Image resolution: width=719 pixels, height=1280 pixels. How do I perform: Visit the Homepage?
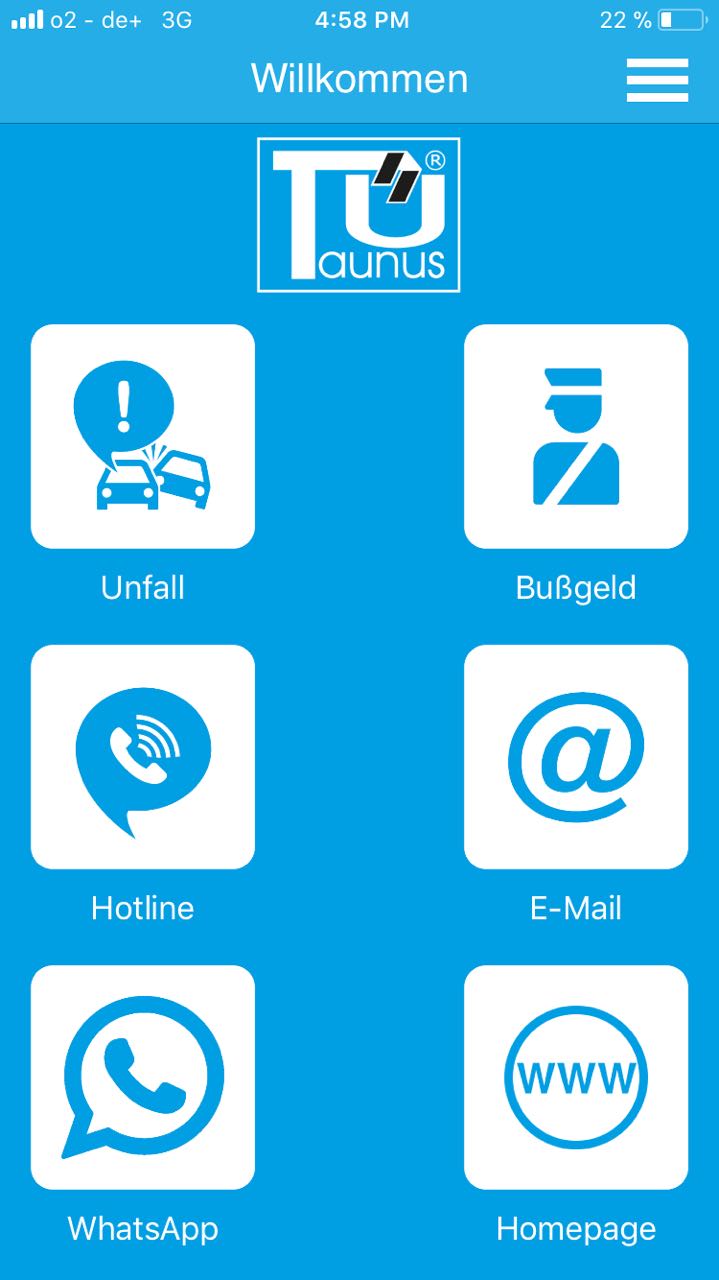[x=576, y=1077]
